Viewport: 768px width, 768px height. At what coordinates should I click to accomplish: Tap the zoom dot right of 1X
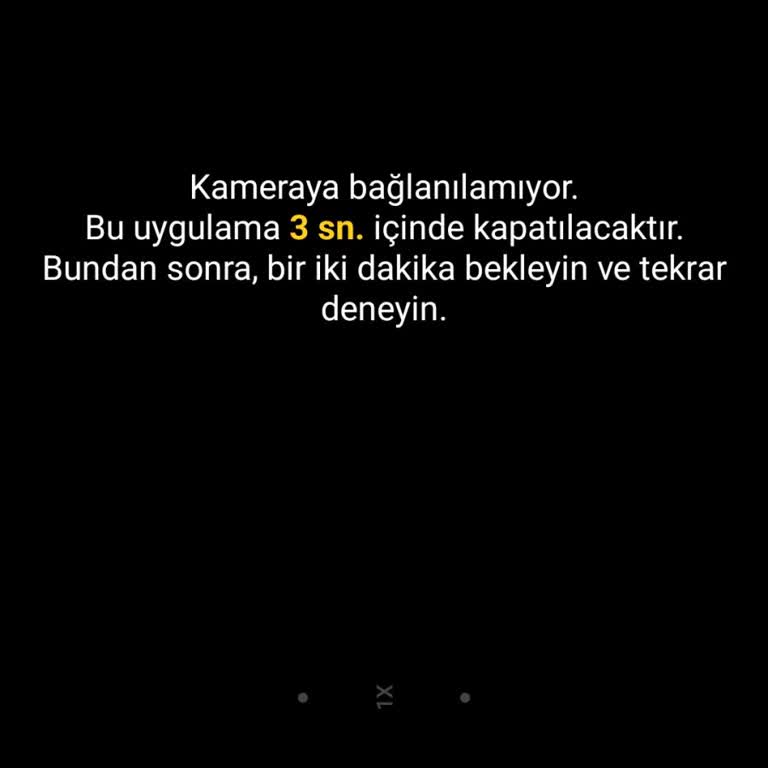[x=465, y=697]
